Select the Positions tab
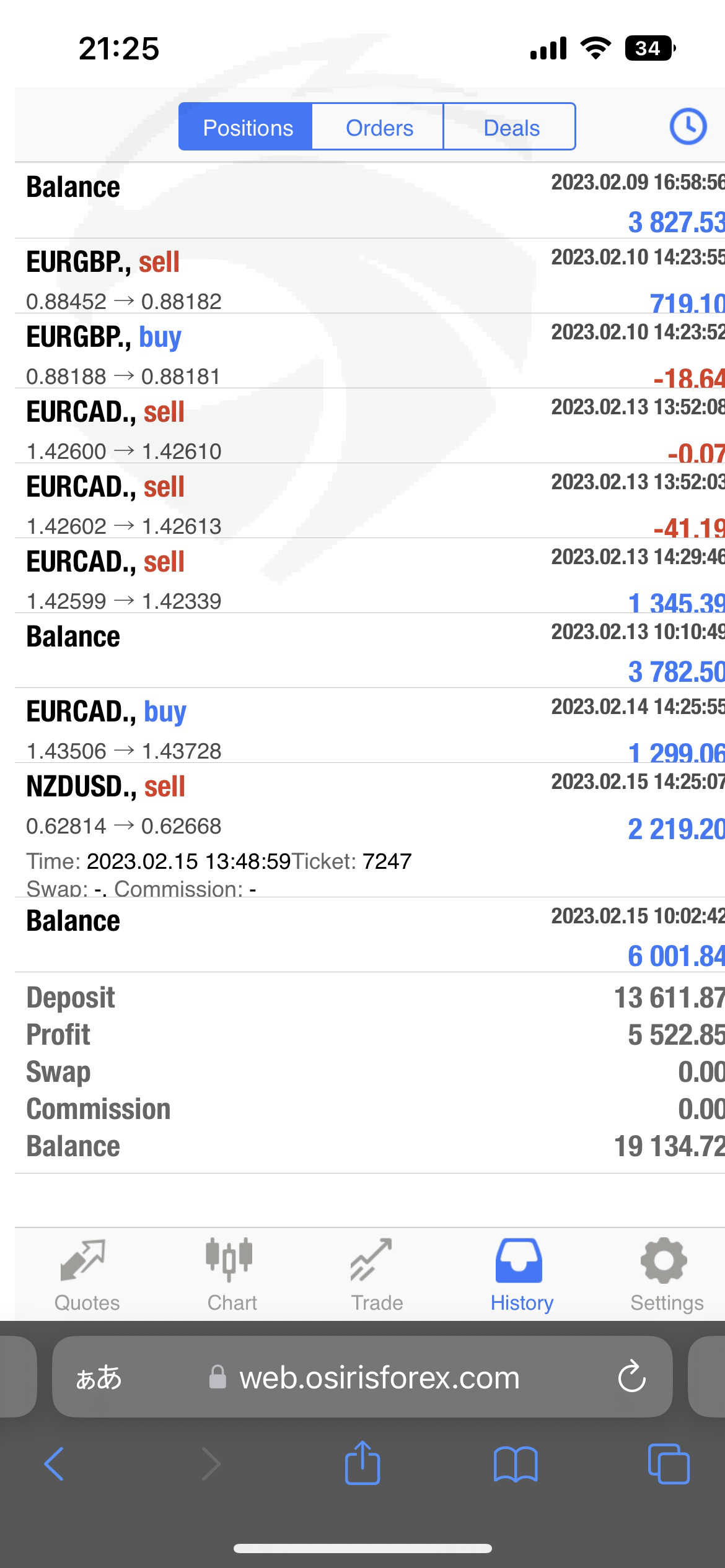This screenshot has height=1568, width=725. [x=247, y=128]
